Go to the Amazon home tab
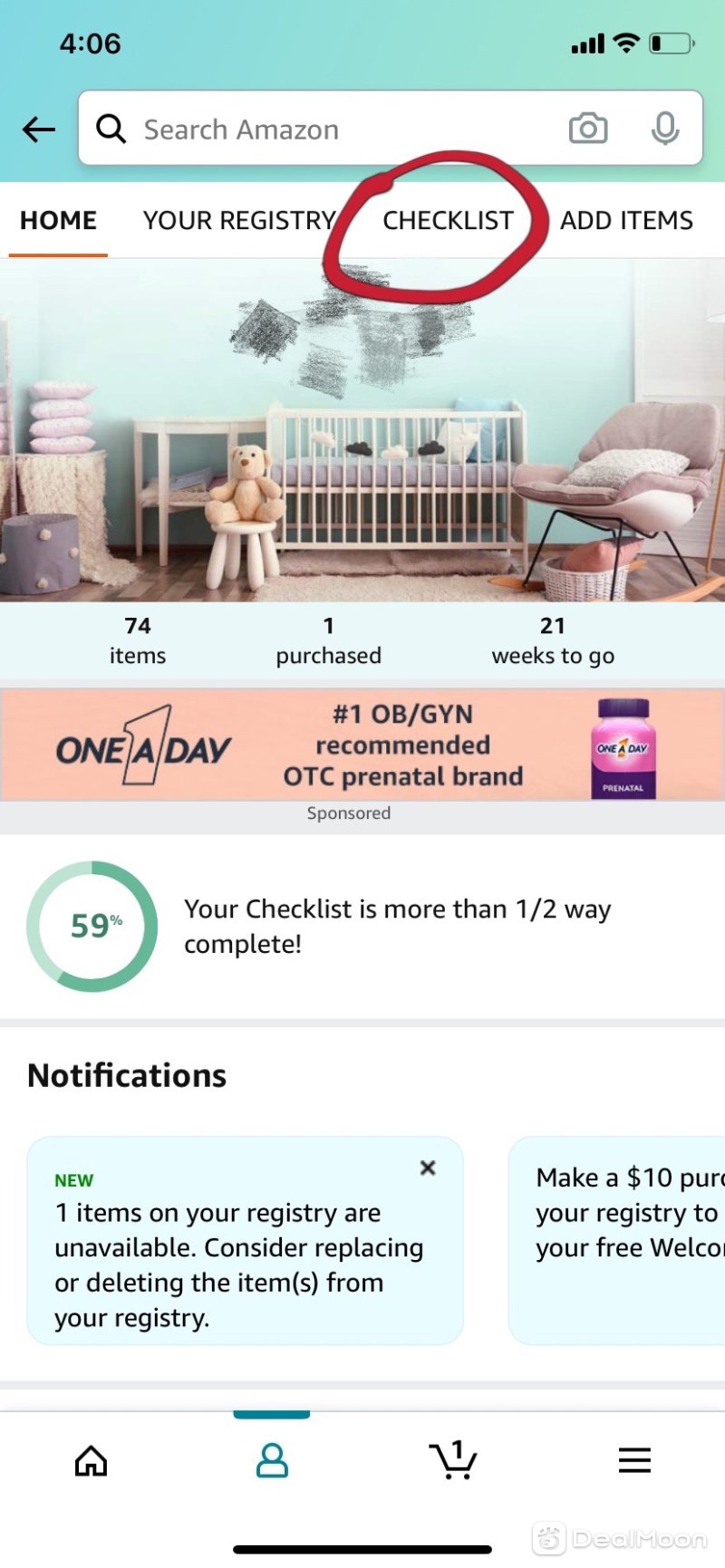725x1568 pixels. [x=91, y=1460]
